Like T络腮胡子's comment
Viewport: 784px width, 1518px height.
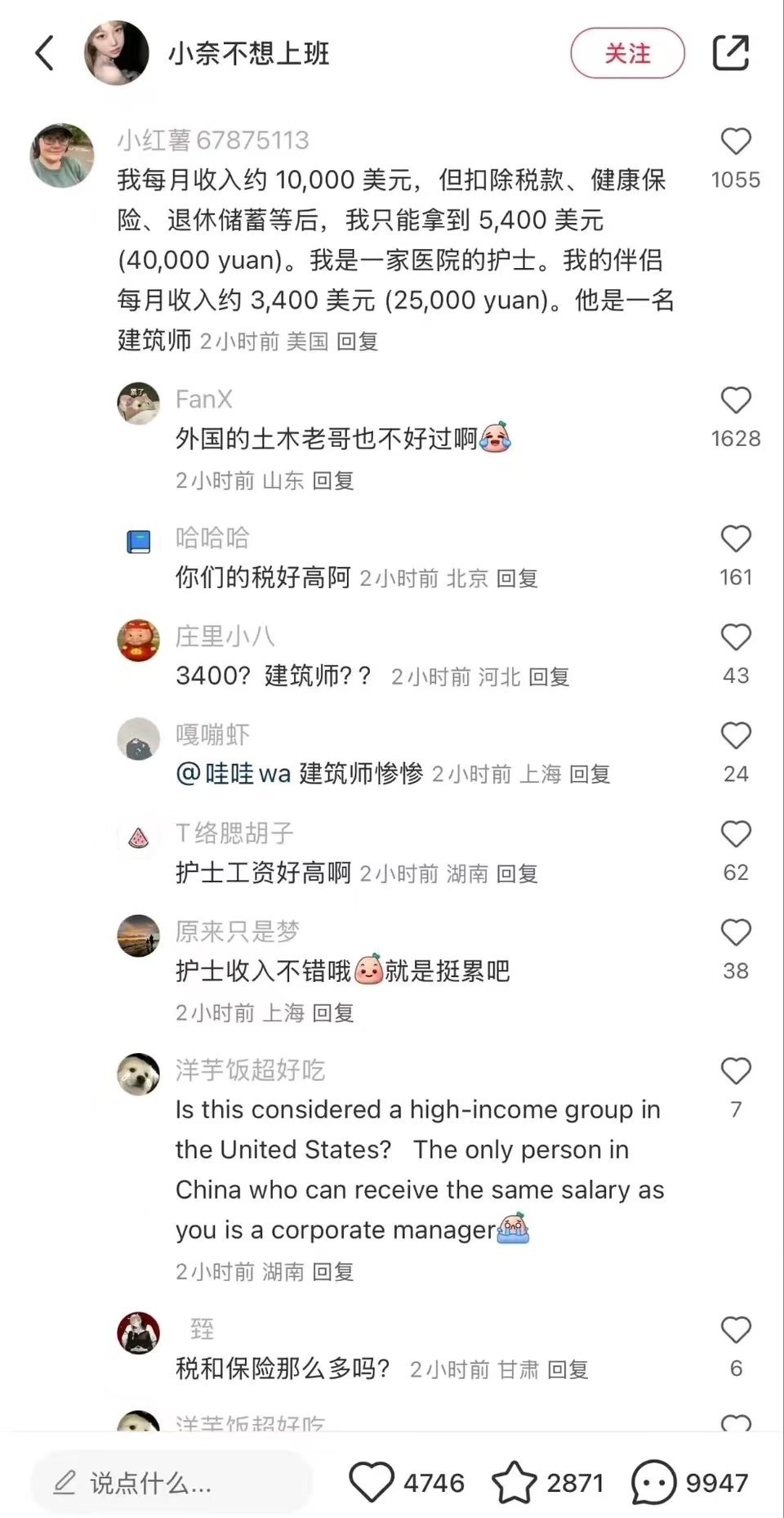(736, 834)
